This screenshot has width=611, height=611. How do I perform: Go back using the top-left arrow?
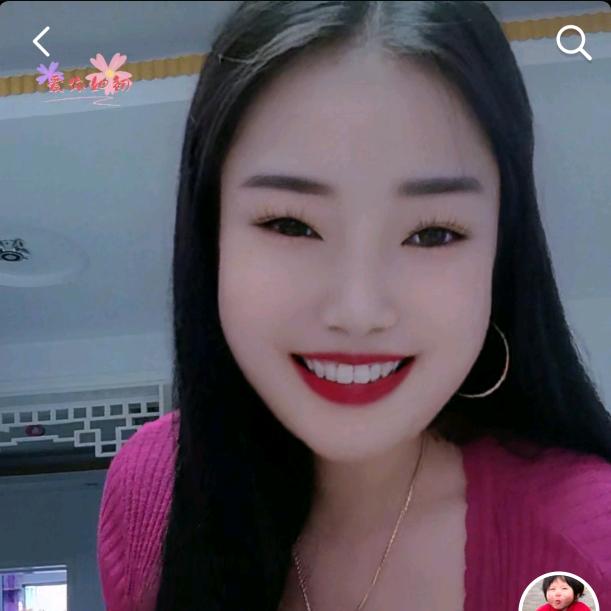click(x=41, y=42)
